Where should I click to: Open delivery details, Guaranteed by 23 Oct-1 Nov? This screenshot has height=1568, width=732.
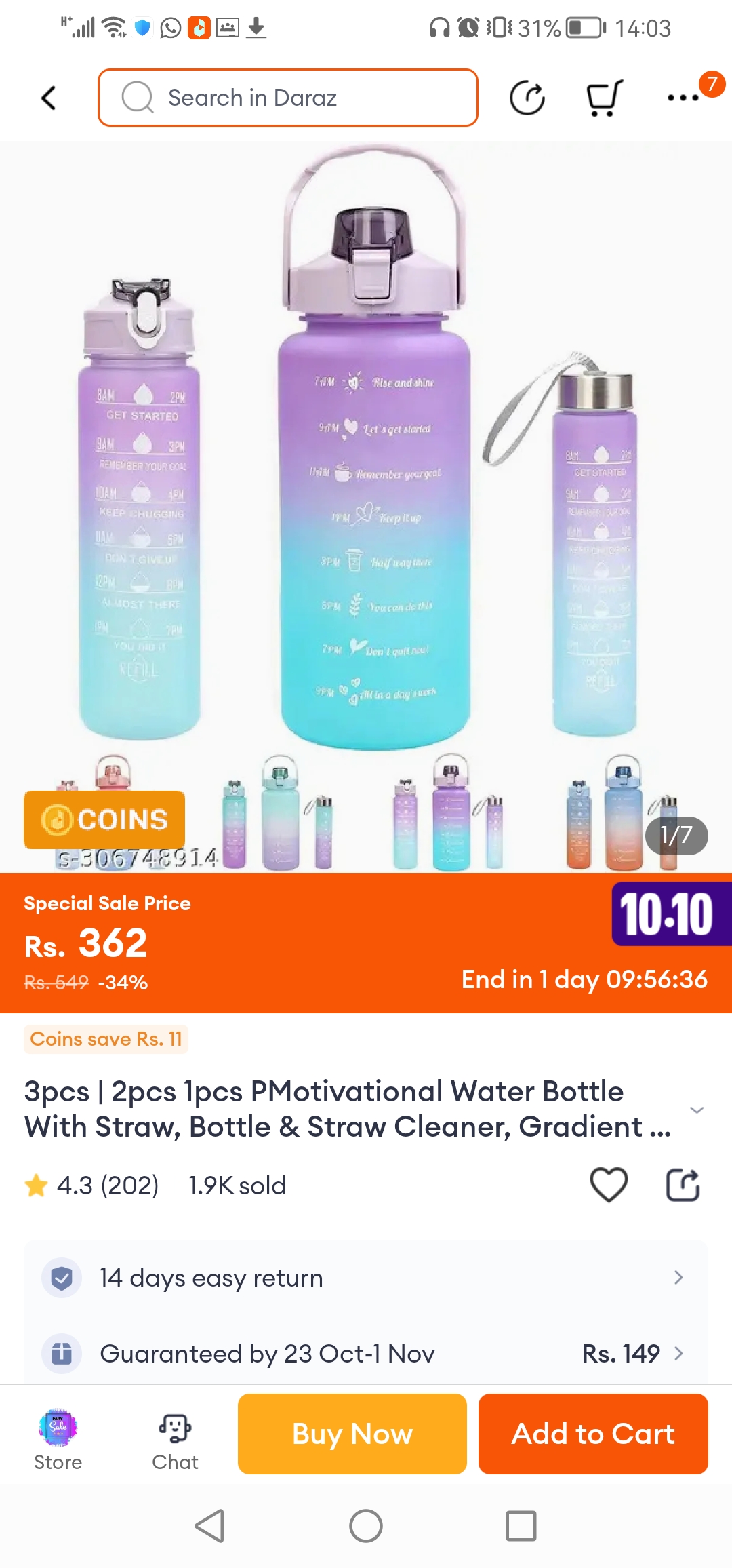366,1354
